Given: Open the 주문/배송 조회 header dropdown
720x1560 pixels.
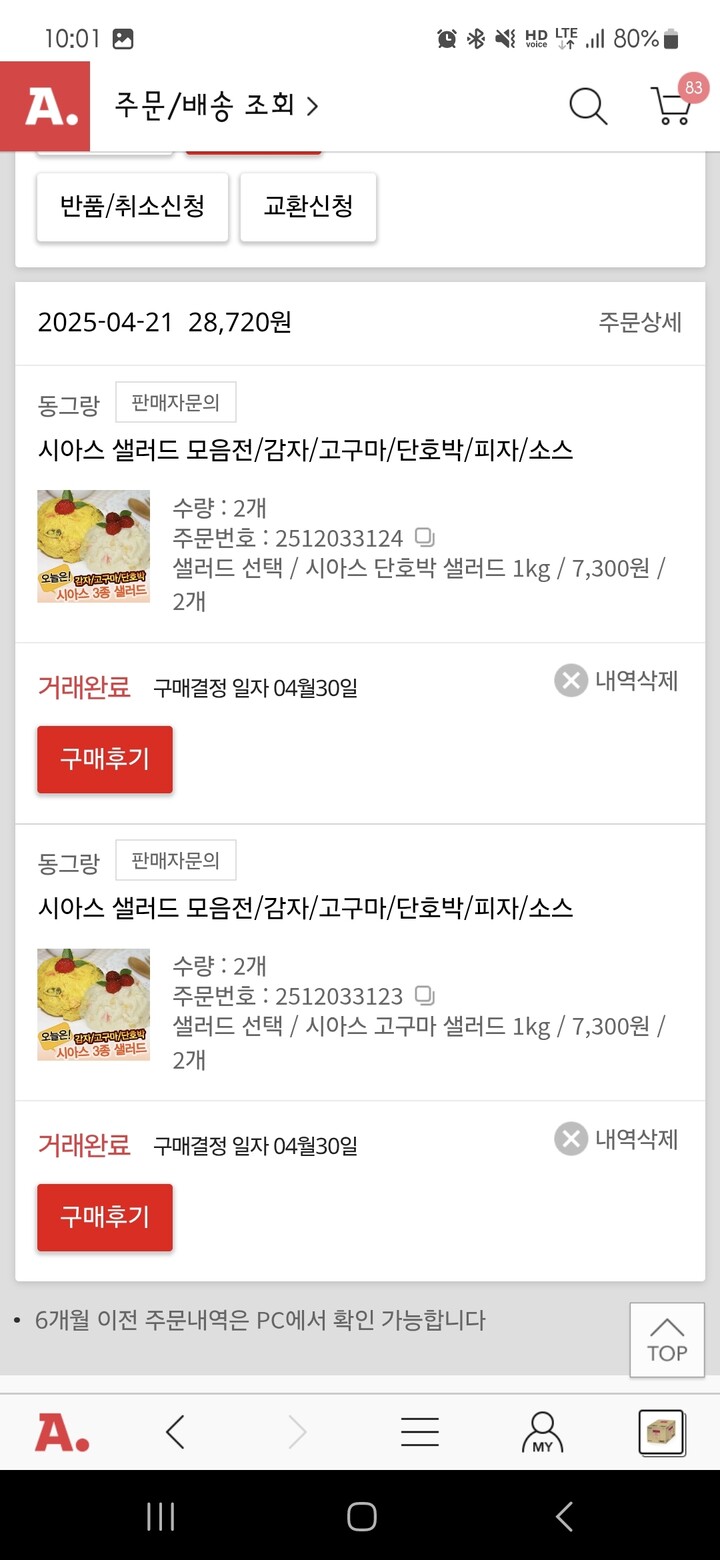Looking at the screenshot, I should pos(216,105).
